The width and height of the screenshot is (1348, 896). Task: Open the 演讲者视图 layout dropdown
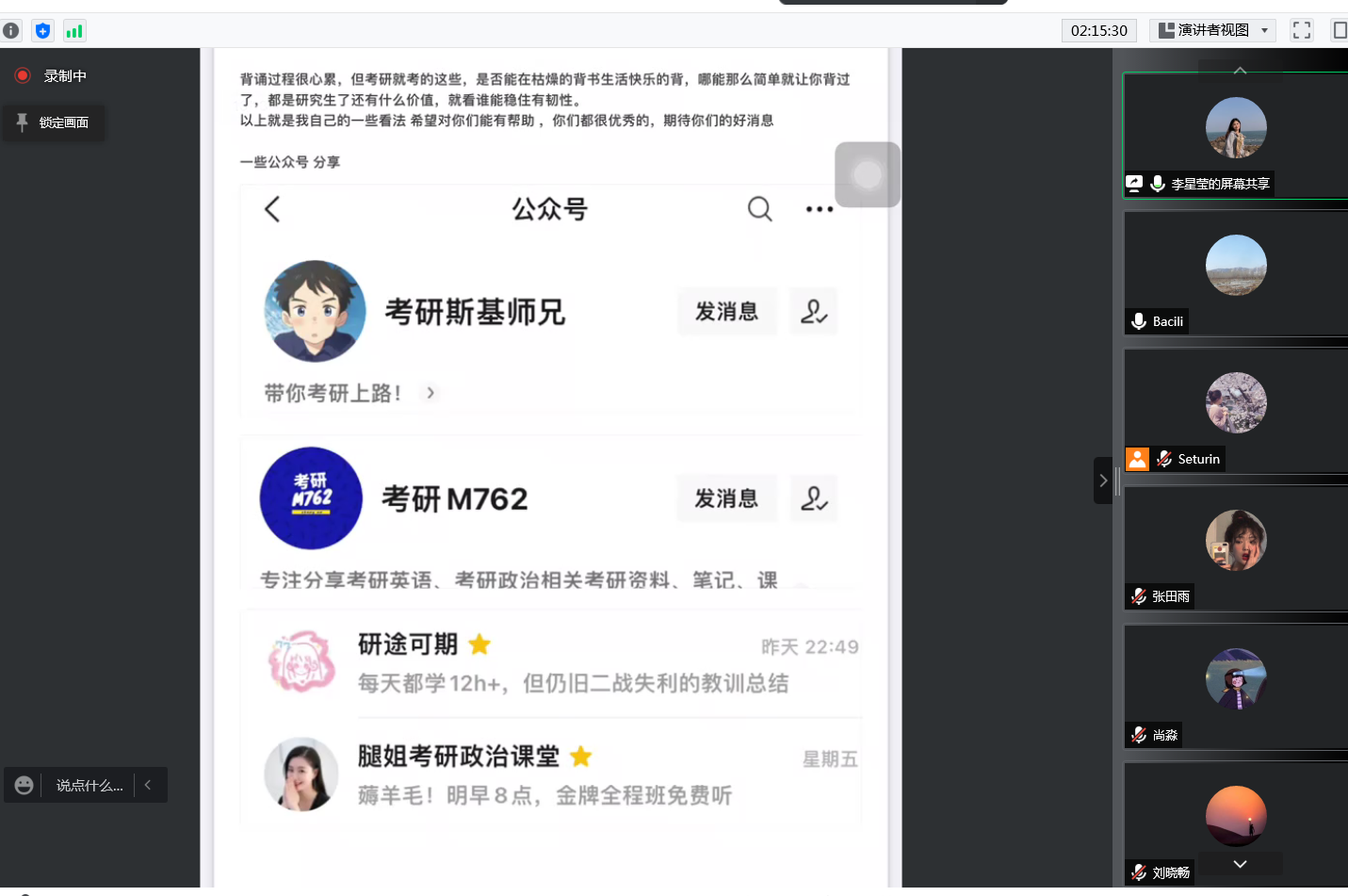coord(1215,30)
